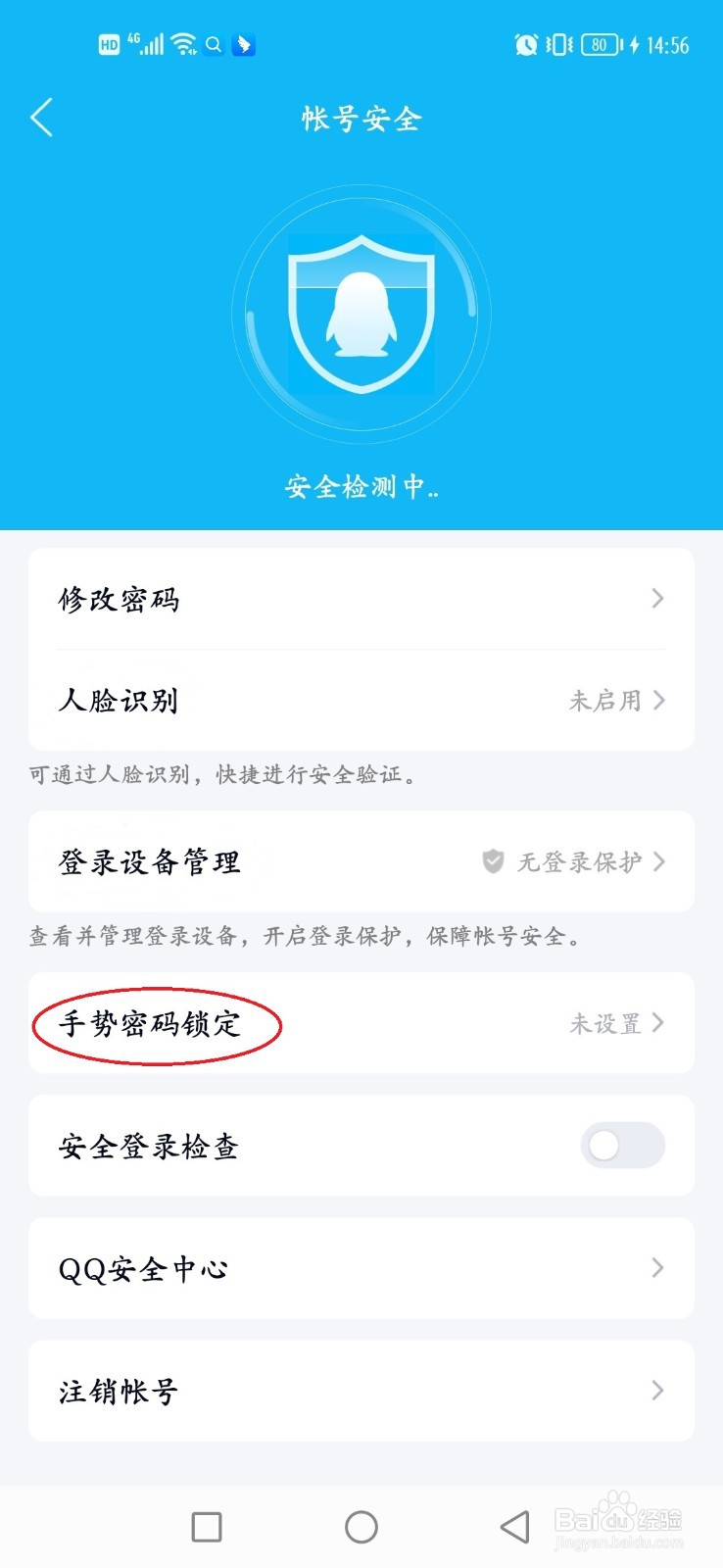The width and height of the screenshot is (723, 1568).
Task: Tap the magnifier search icon in status bar
Action: 212,45
